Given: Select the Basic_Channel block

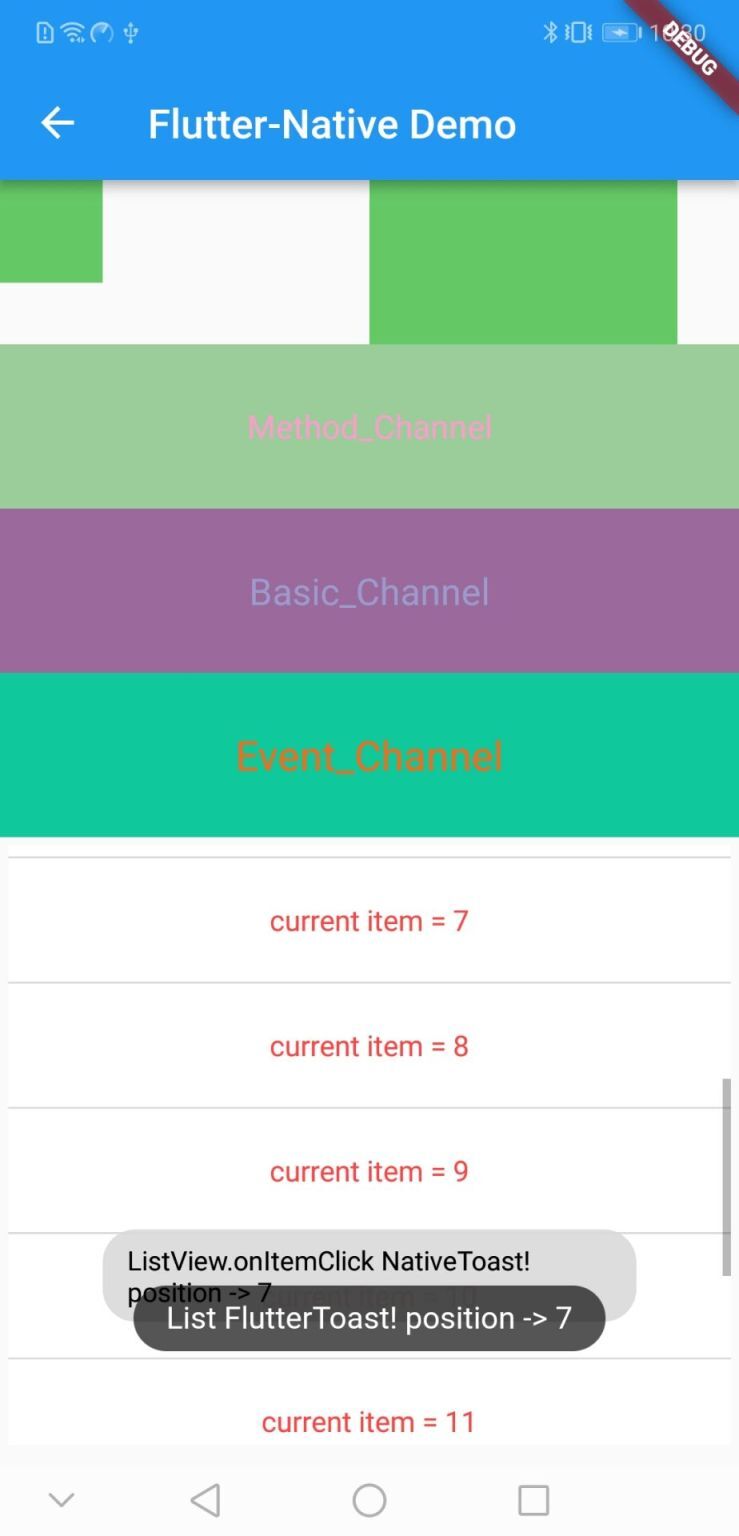Looking at the screenshot, I should (x=369, y=592).
